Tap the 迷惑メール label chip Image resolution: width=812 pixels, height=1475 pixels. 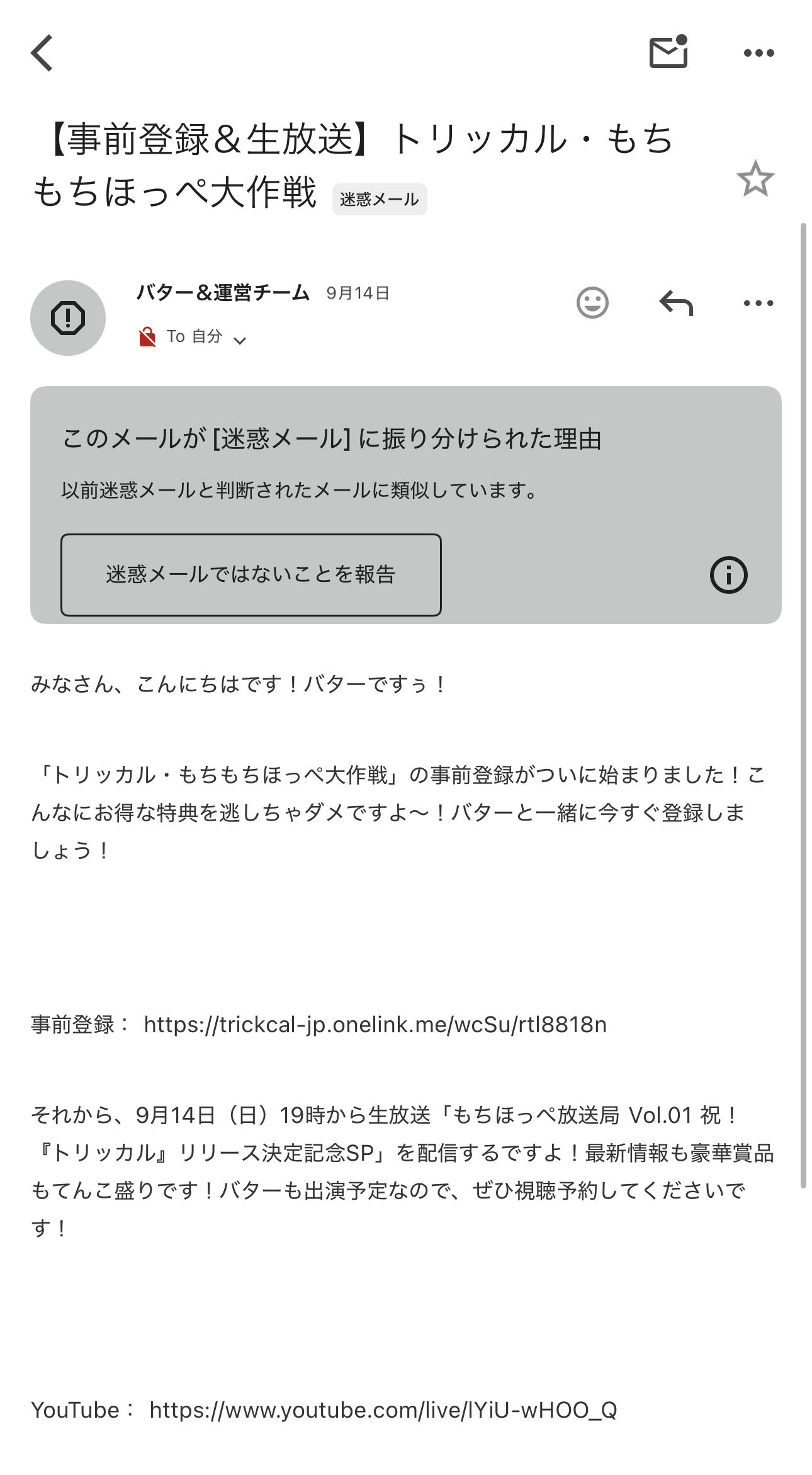tap(379, 200)
